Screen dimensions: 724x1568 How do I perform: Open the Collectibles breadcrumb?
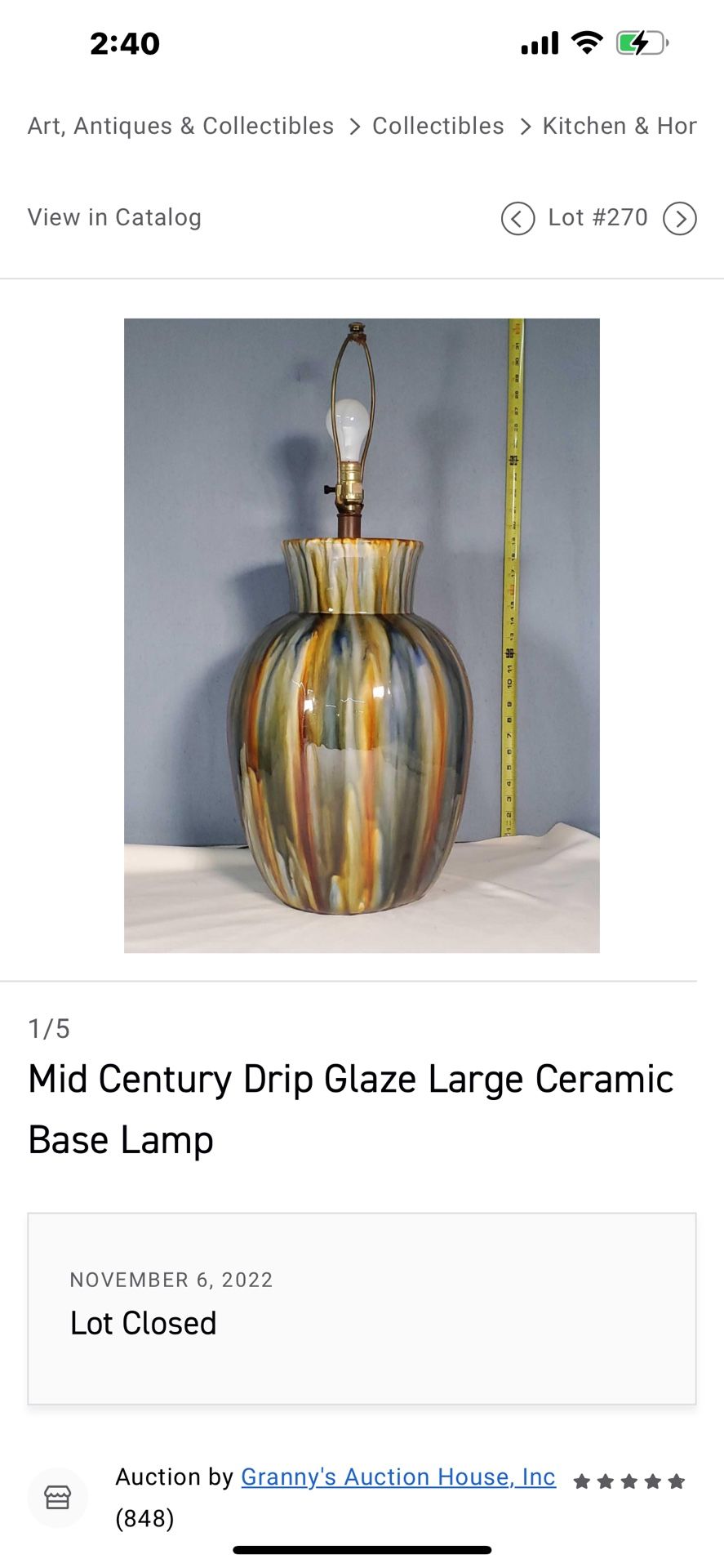[438, 126]
